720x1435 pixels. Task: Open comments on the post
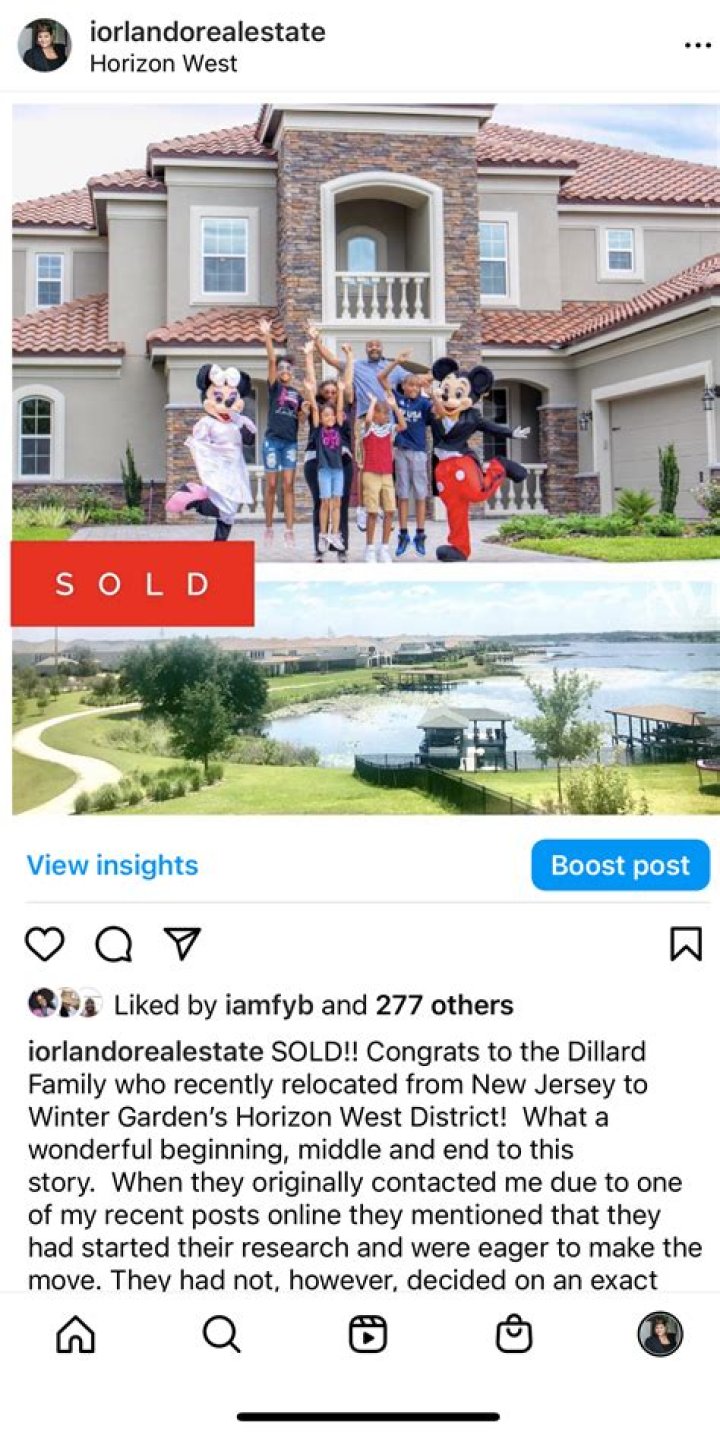tap(113, 944)
